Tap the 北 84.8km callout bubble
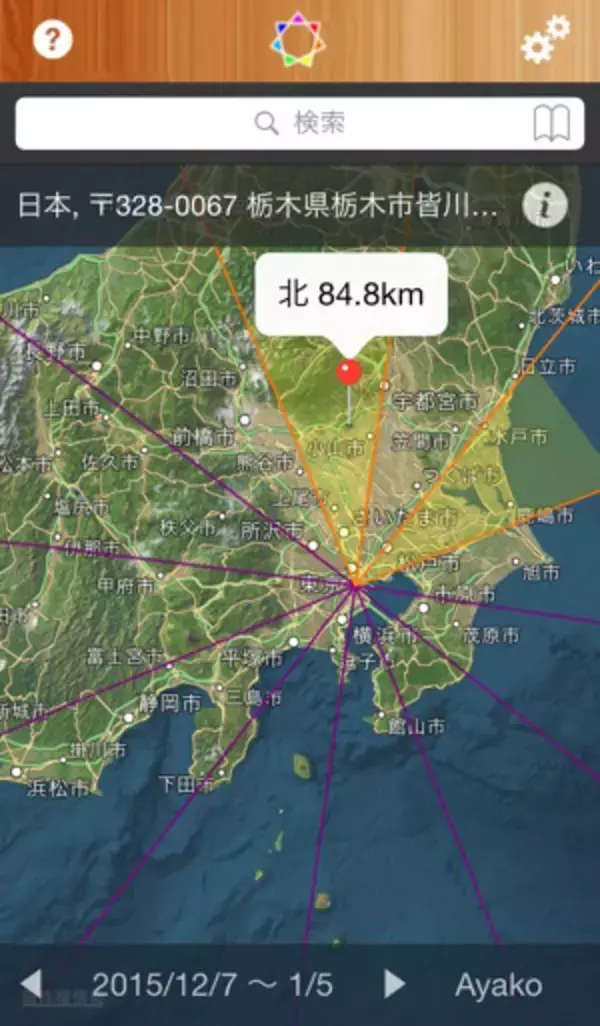 pos(350,294)
